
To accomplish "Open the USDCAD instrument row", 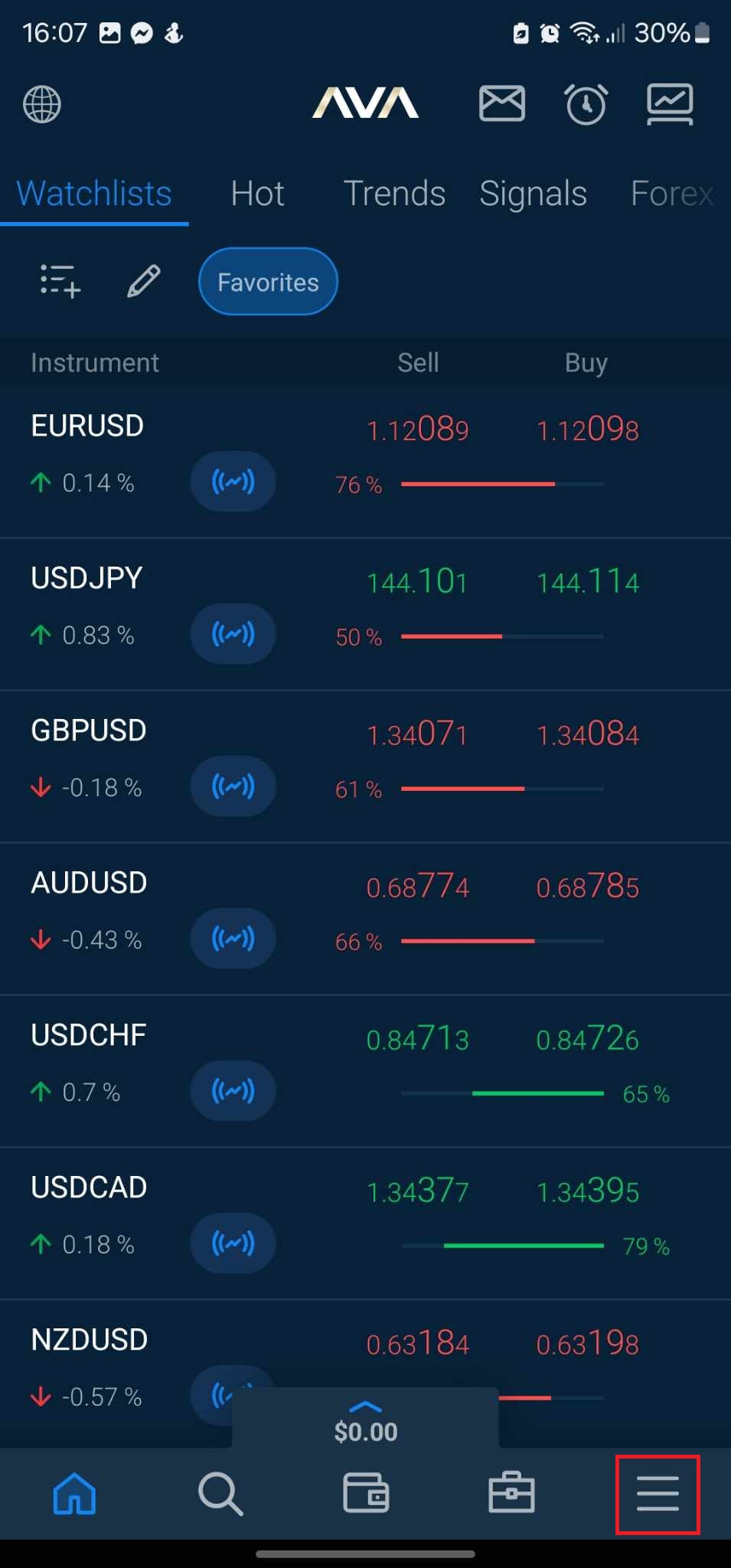I will [x=89, y=1188].
